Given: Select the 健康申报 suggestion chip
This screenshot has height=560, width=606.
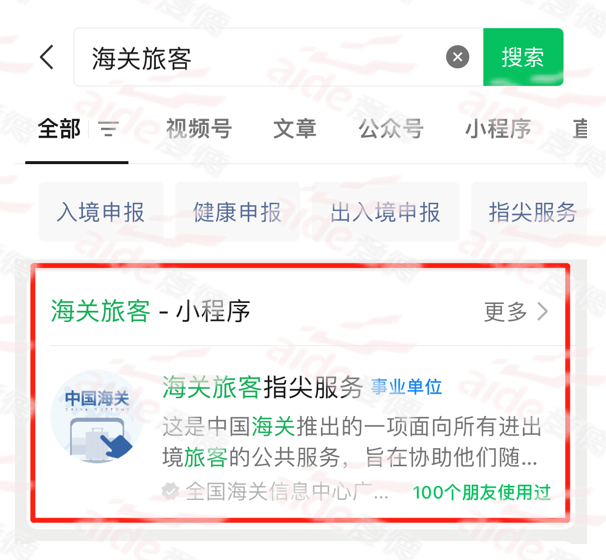Looking at the screenshot, I should click(237, 212).
